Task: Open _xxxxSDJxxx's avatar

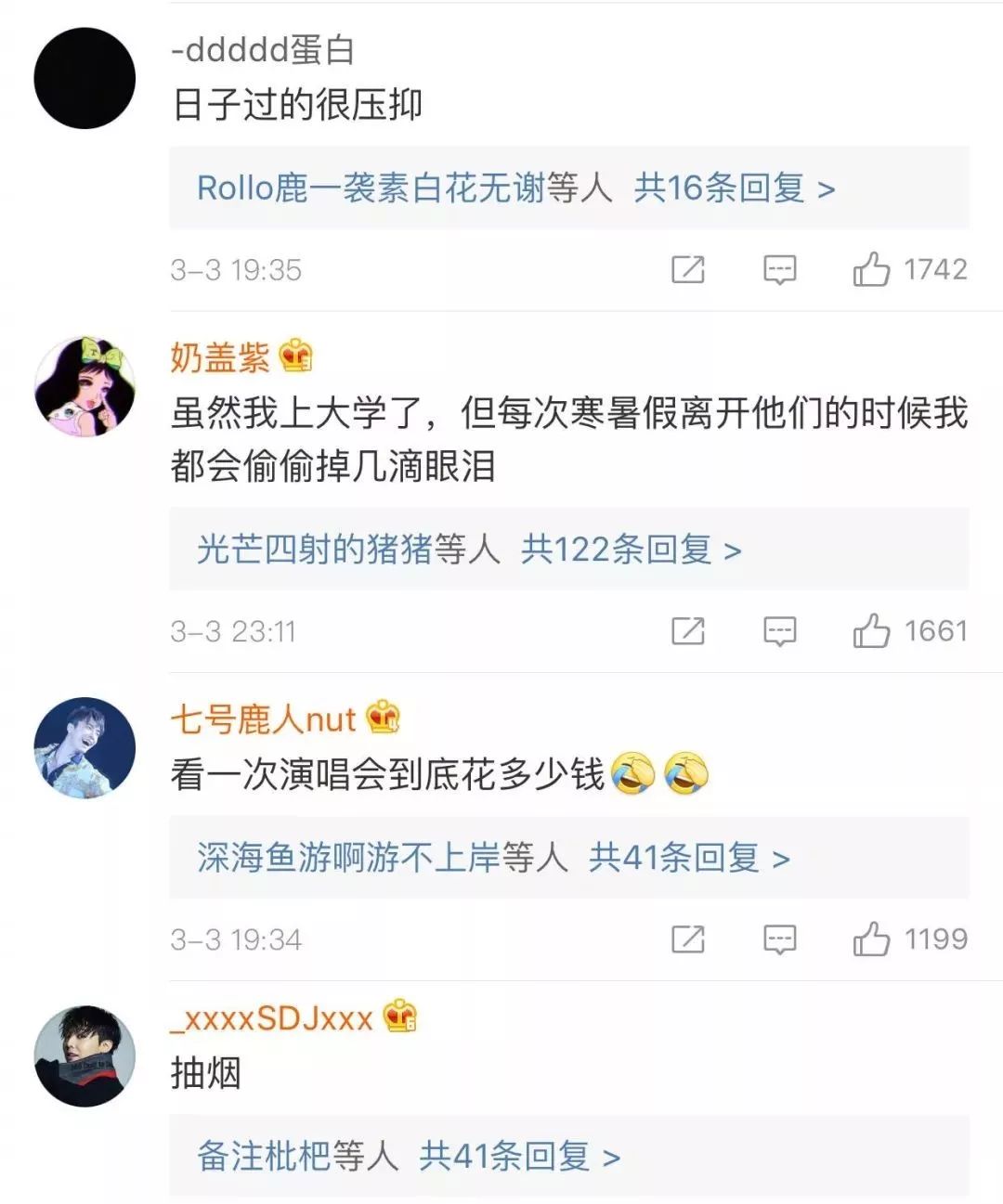Action: [85, 1055]
